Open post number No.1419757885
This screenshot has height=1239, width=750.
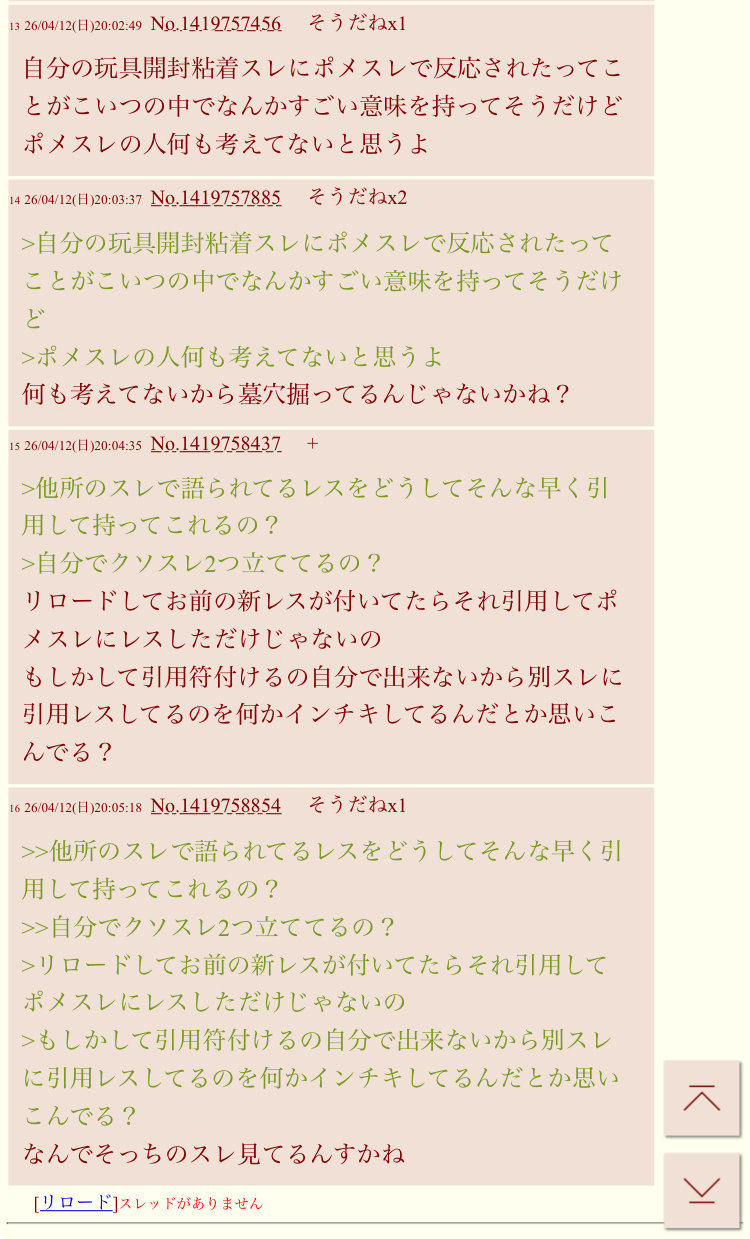215,197
